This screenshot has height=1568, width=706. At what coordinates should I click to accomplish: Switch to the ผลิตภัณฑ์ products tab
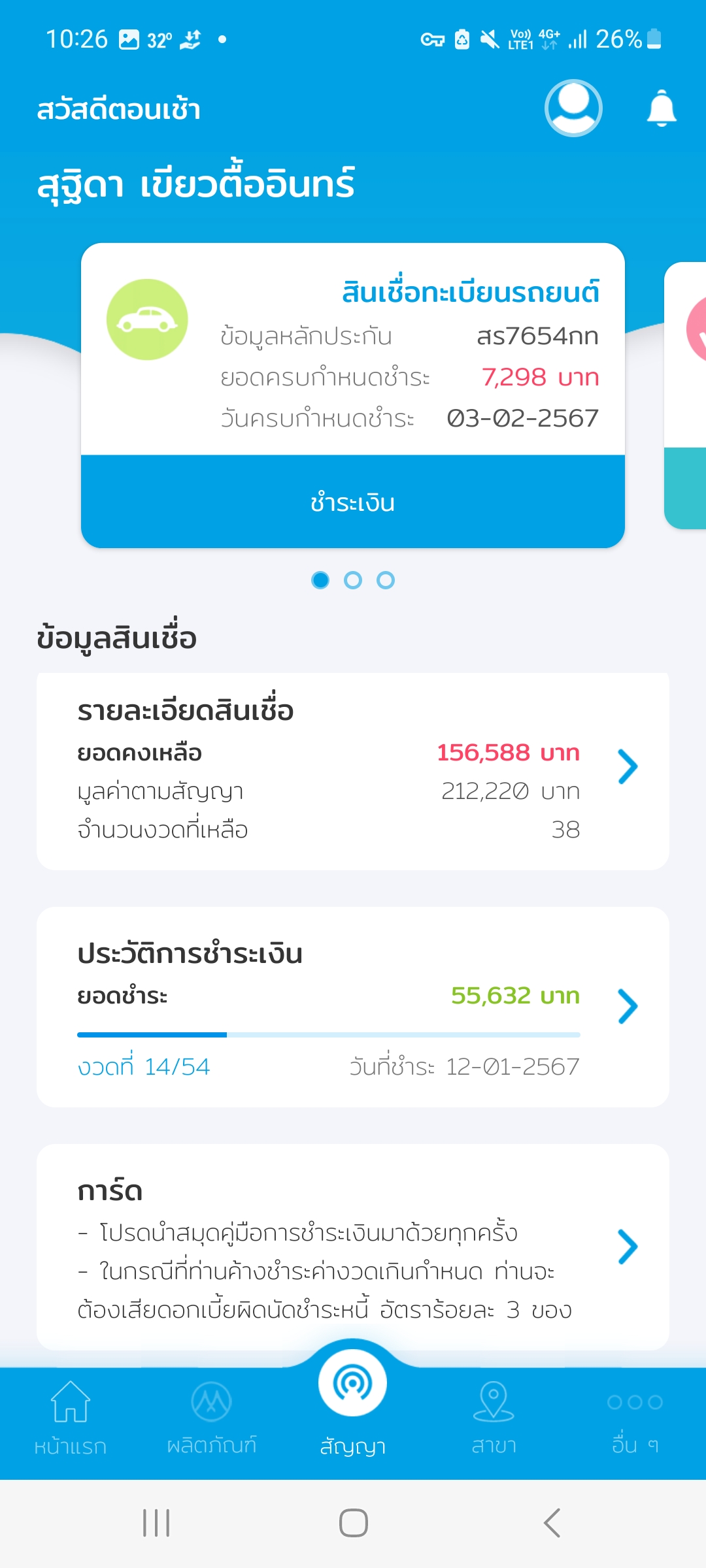click(211, 1418)
